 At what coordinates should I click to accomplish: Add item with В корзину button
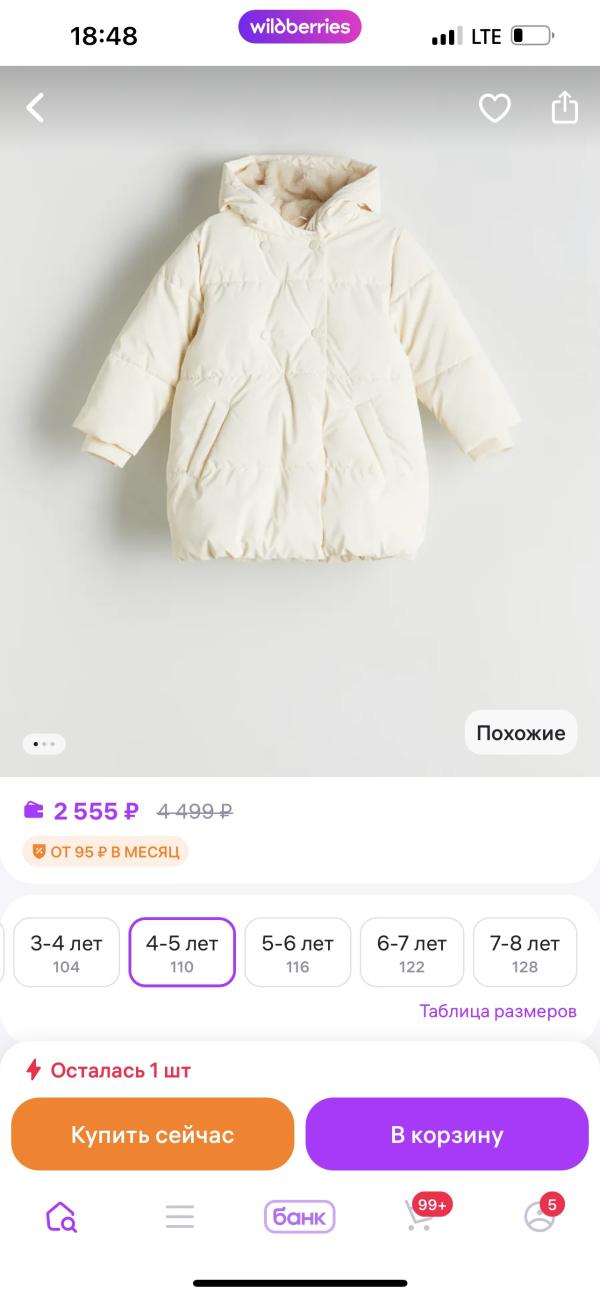click(446, 1134)
